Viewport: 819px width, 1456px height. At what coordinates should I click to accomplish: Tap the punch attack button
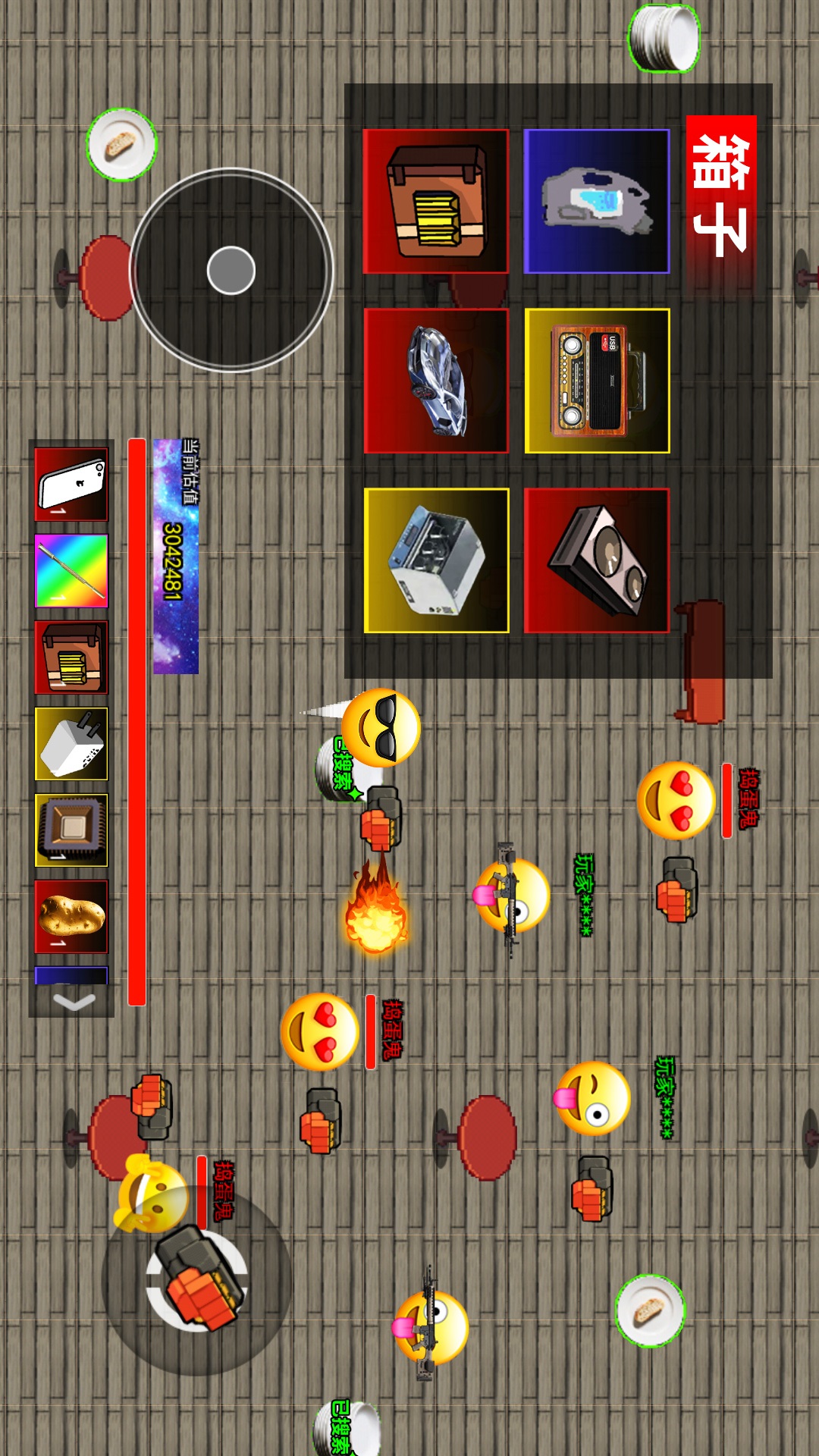(x=197, y=1280)
